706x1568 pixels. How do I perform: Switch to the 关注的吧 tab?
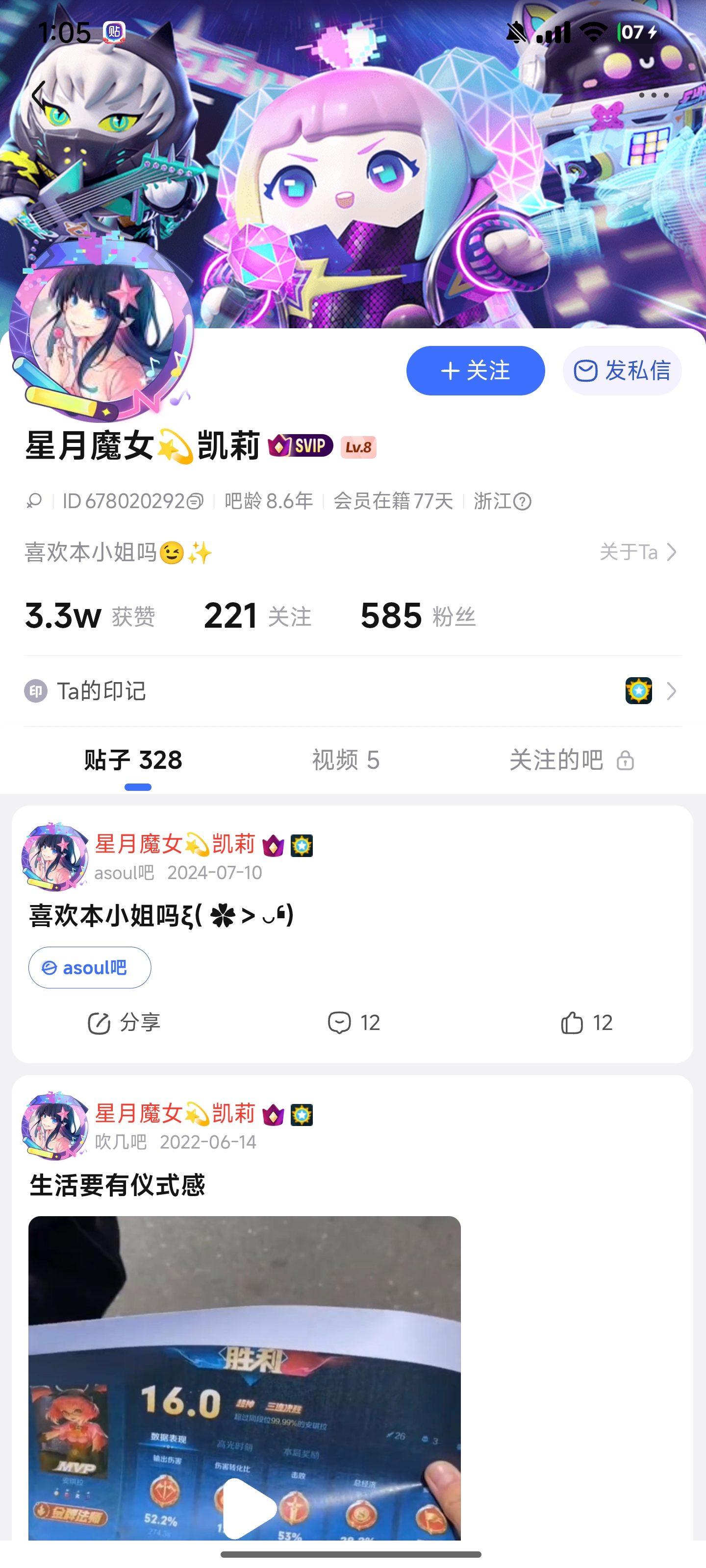coord(571,760)
